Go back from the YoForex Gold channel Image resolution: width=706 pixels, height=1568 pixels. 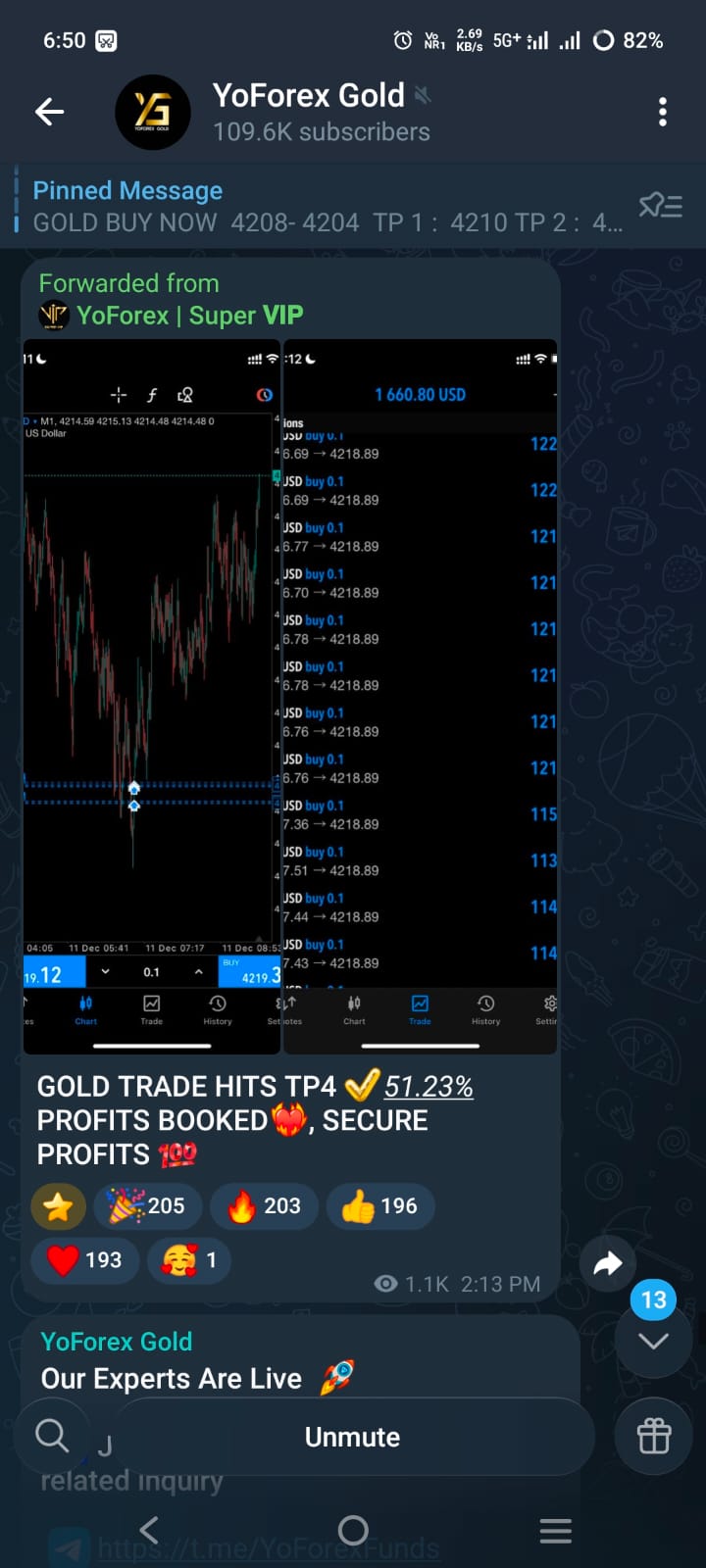click(50, 113)
